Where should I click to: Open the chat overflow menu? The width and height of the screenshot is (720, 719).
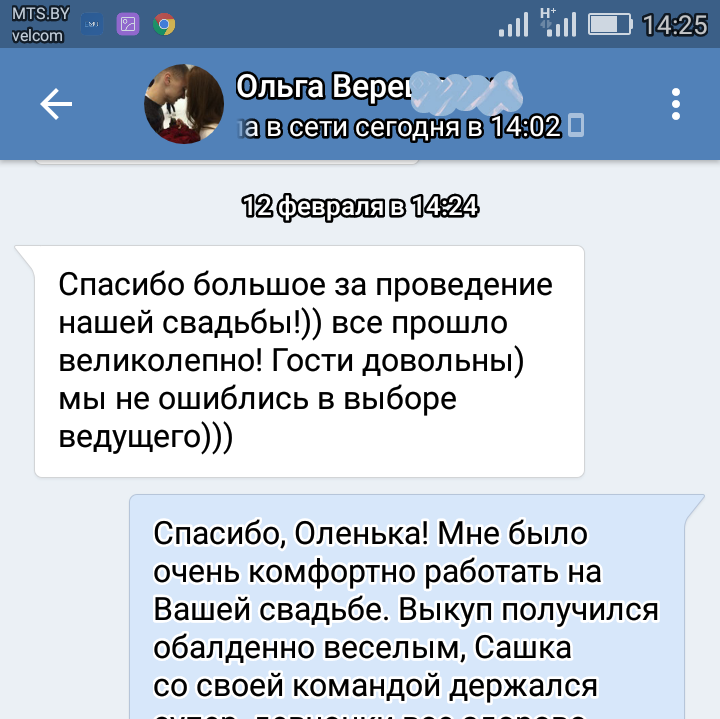pyautogui.click(x=677, y=104)
